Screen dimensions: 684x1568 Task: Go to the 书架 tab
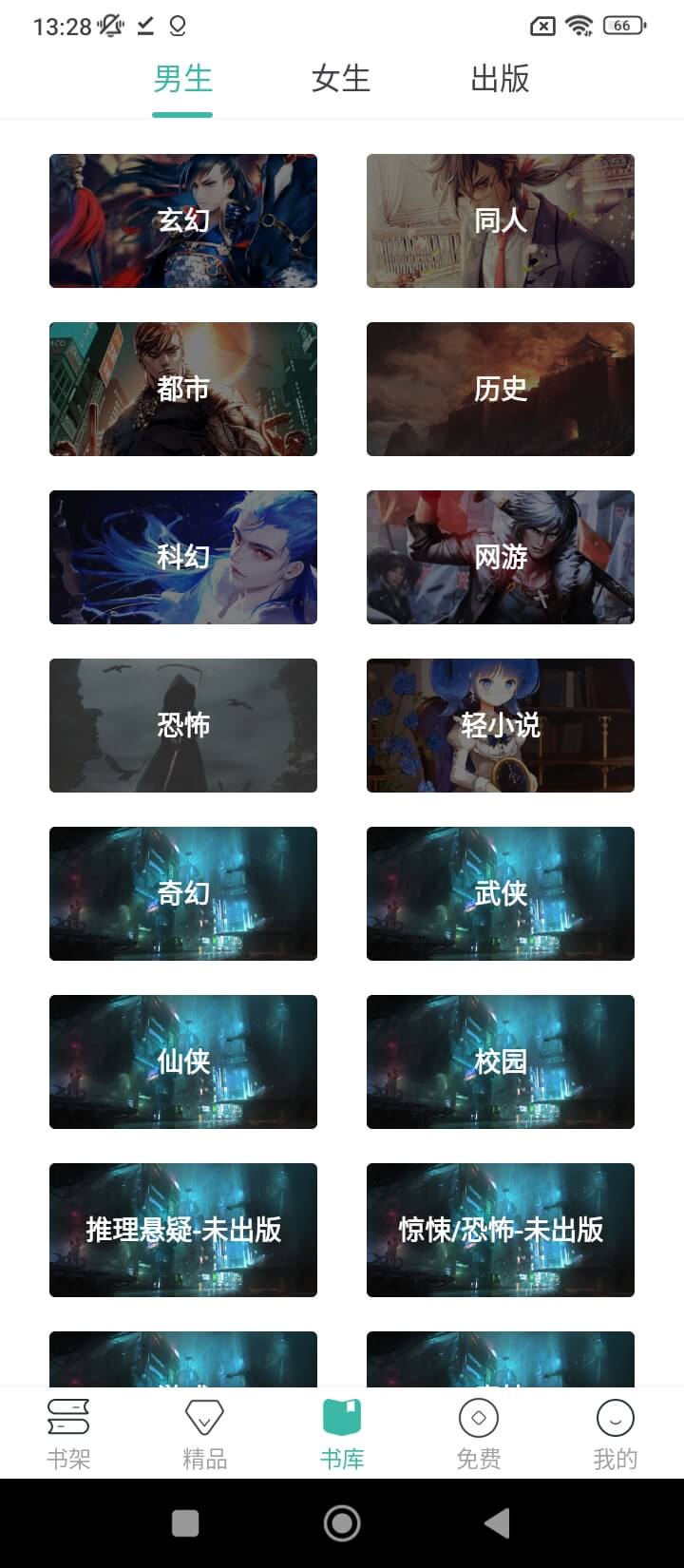click(68, 1433)
